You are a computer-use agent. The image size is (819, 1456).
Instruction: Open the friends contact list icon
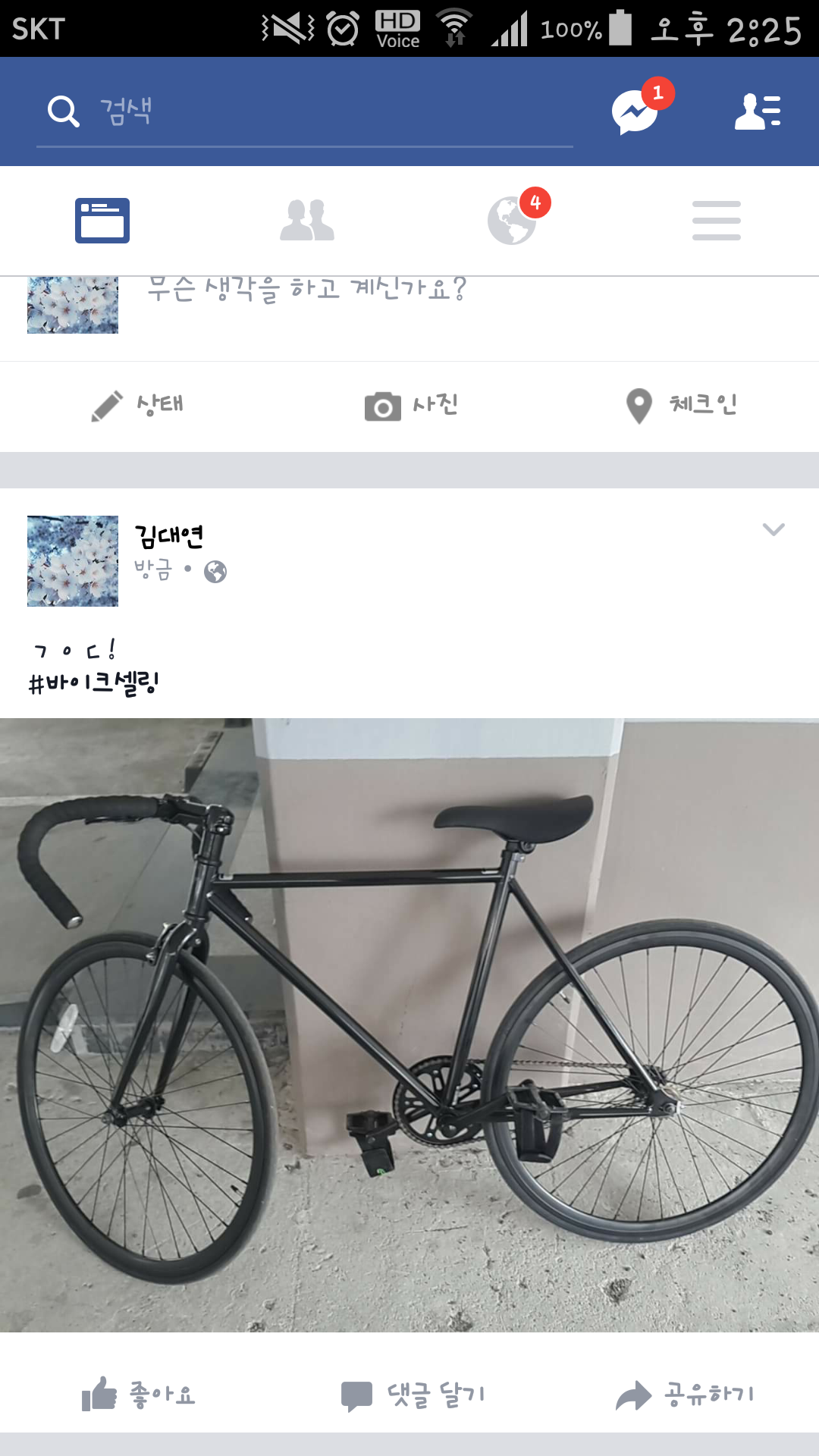[x=758, y=112]
